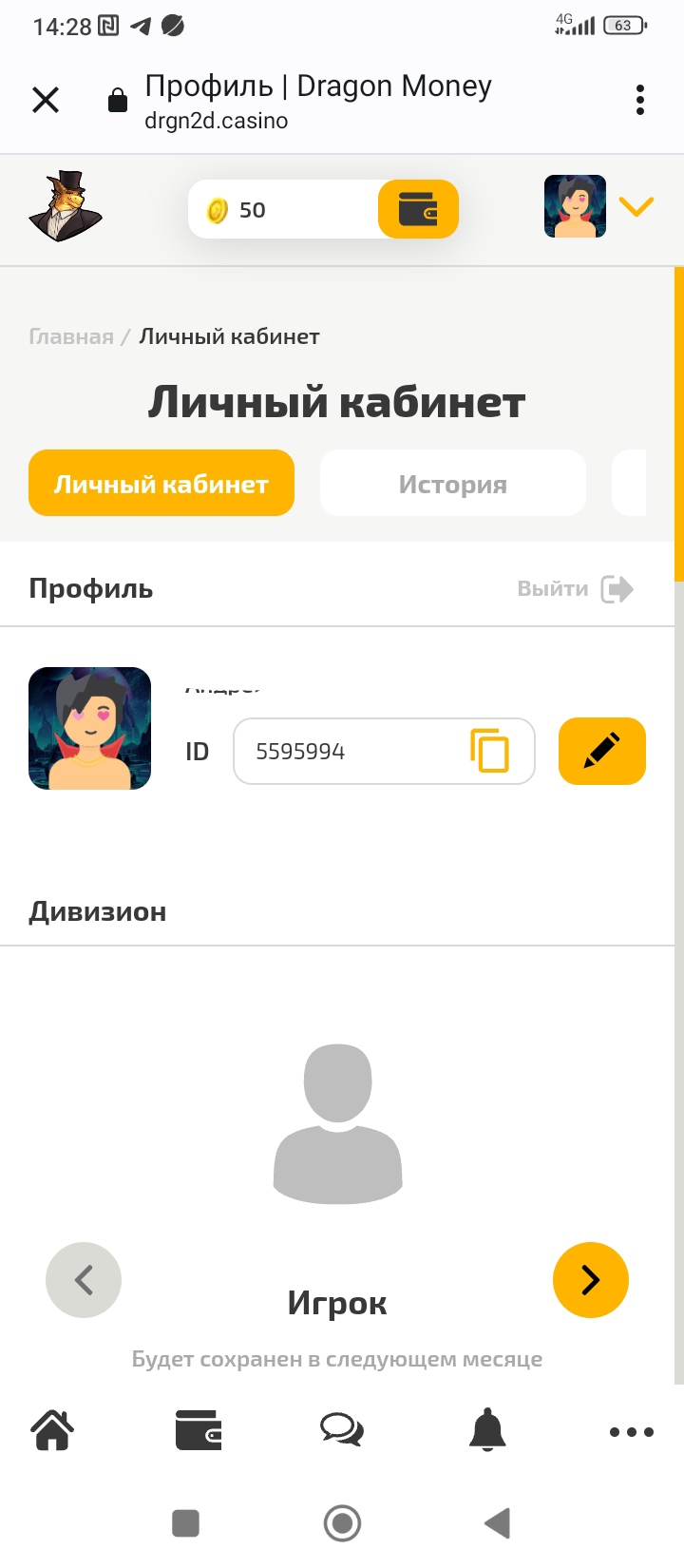Open wallet in bottom navigation
Screen dimensions: 684x1568
pyautogui.click(x=199, y=1430)
